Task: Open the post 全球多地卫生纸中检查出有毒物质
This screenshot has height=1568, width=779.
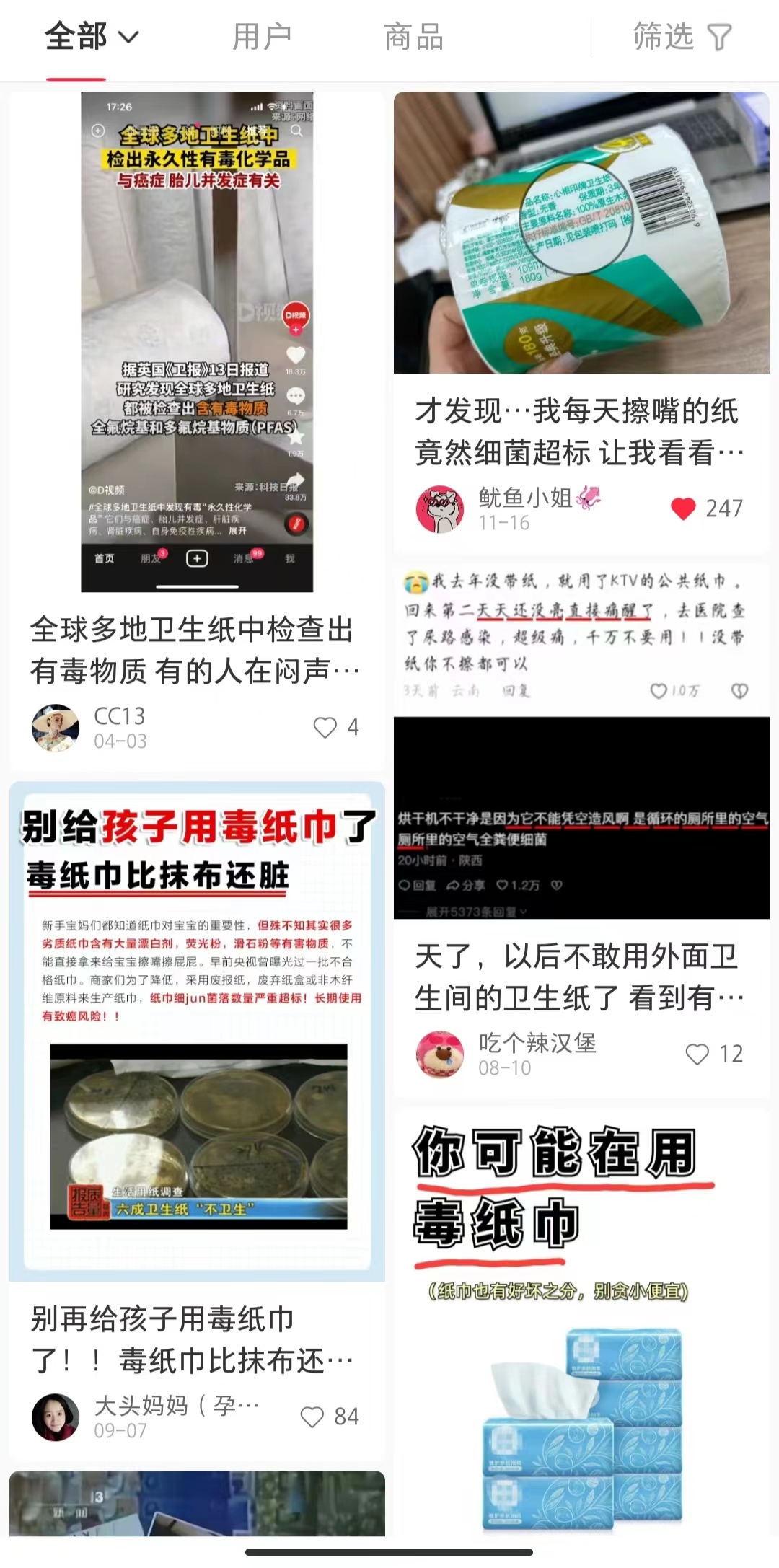Action: click(196, 650)
